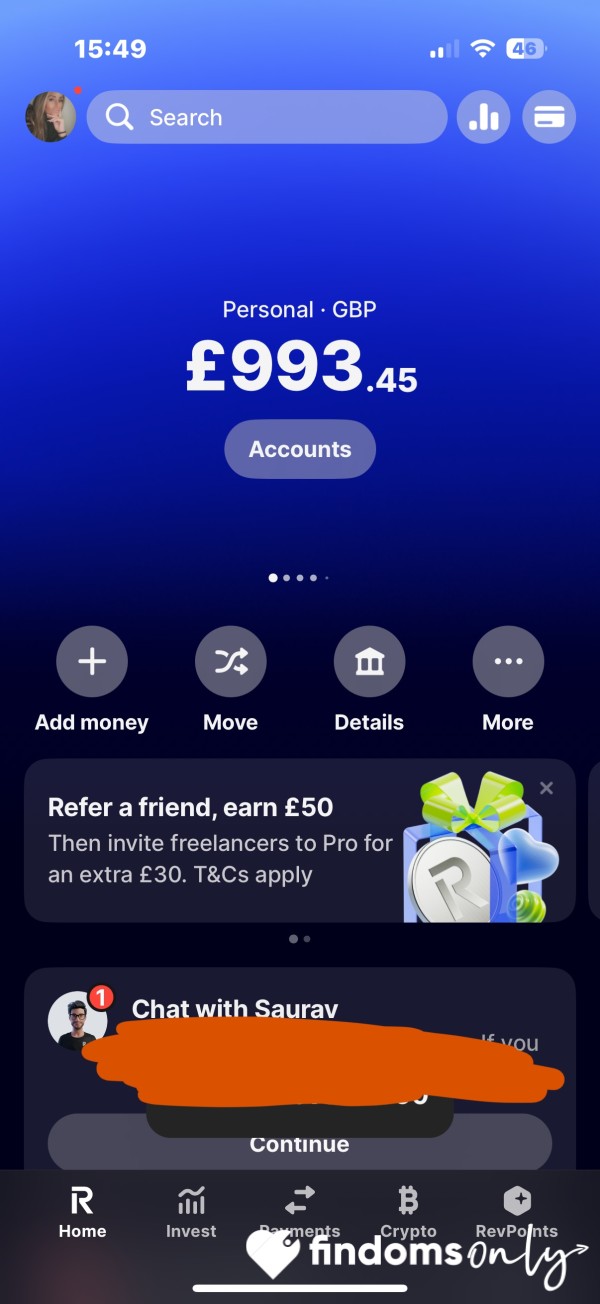The width and height of the screenshot is (600, 1304).
Task: Open the RevPoints tab
Action: [517, 1212]
